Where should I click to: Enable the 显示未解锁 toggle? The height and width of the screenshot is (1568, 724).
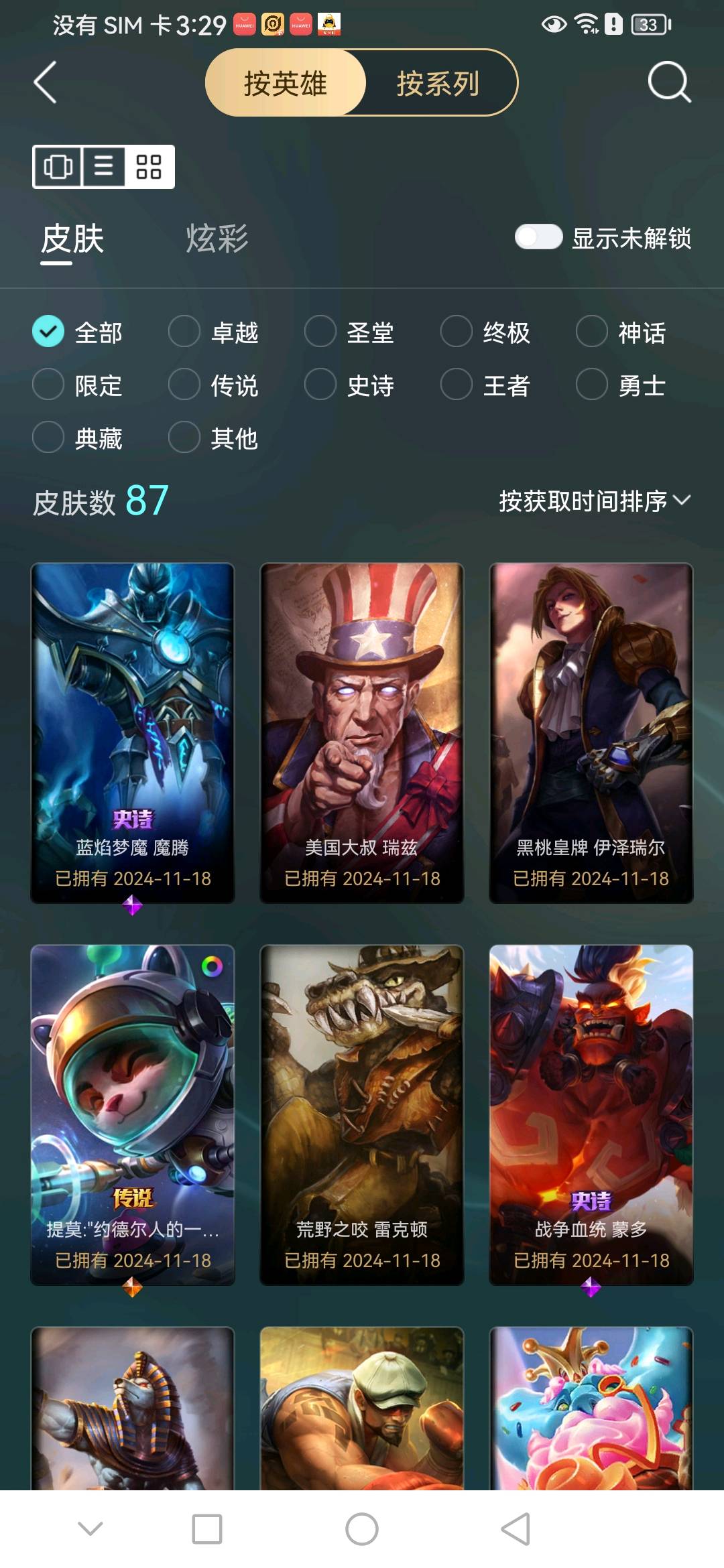point(538,237)
